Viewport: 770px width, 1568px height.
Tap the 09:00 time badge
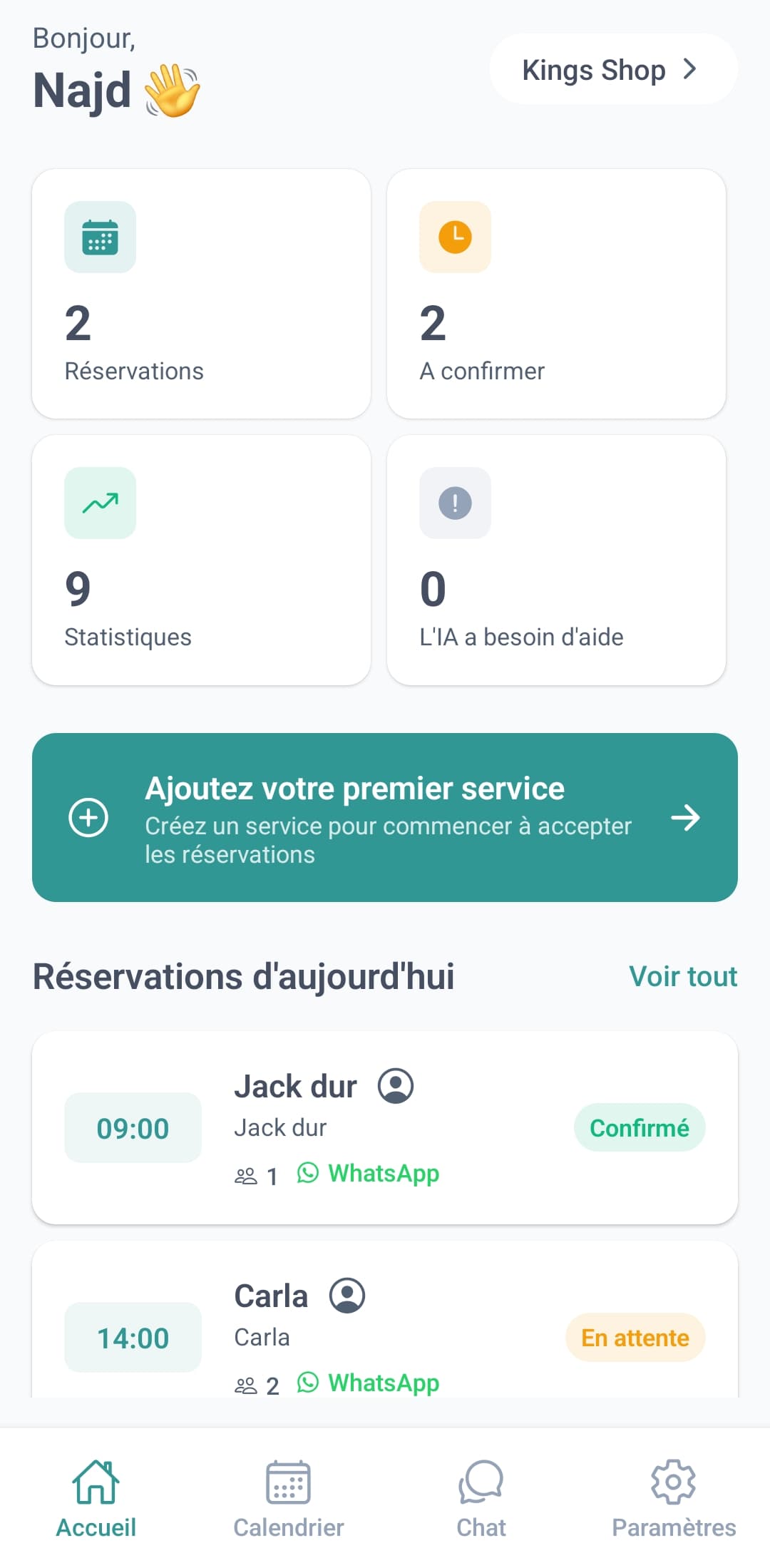[133, 1127]
